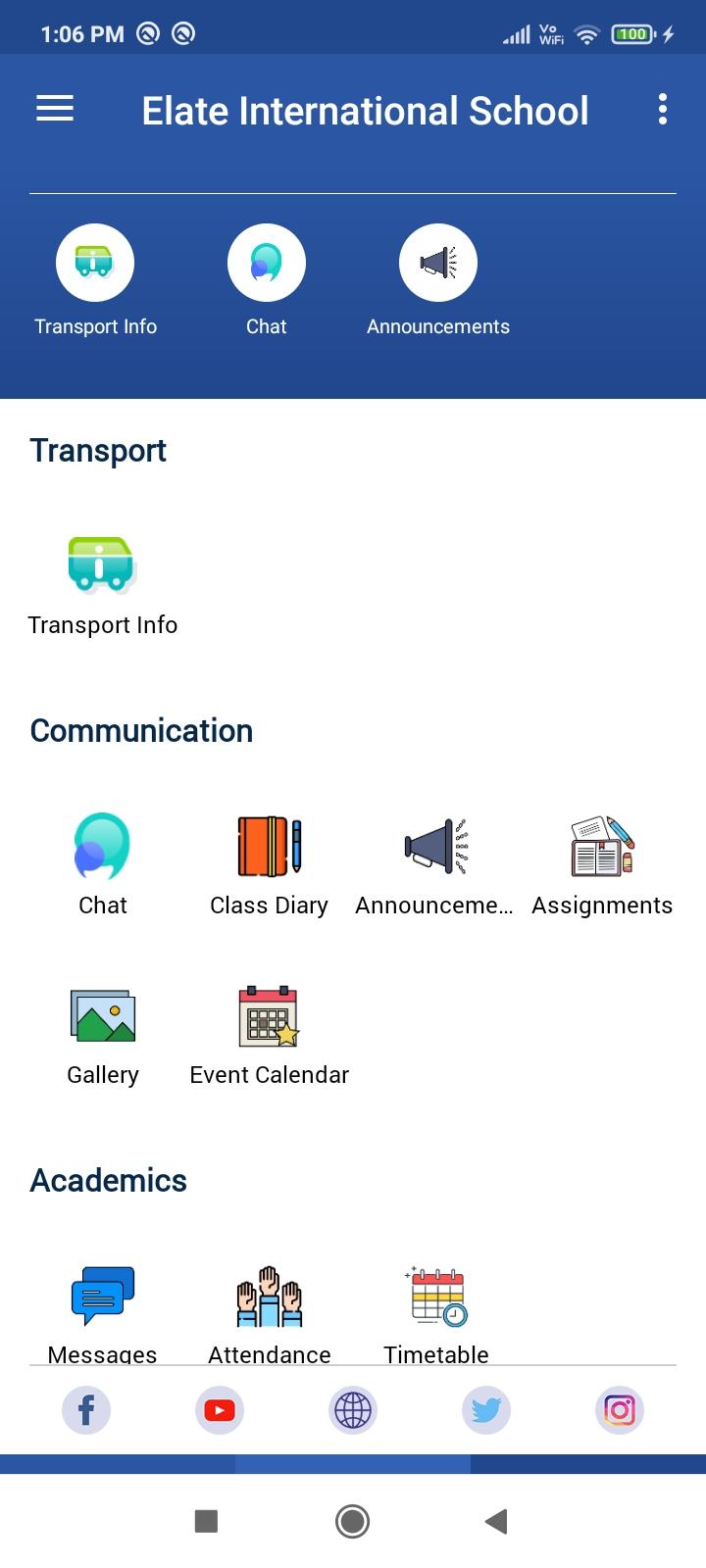706x1568 pixels.
Task: Visit the school's Facebook page
Action: tap(86, 1410)
